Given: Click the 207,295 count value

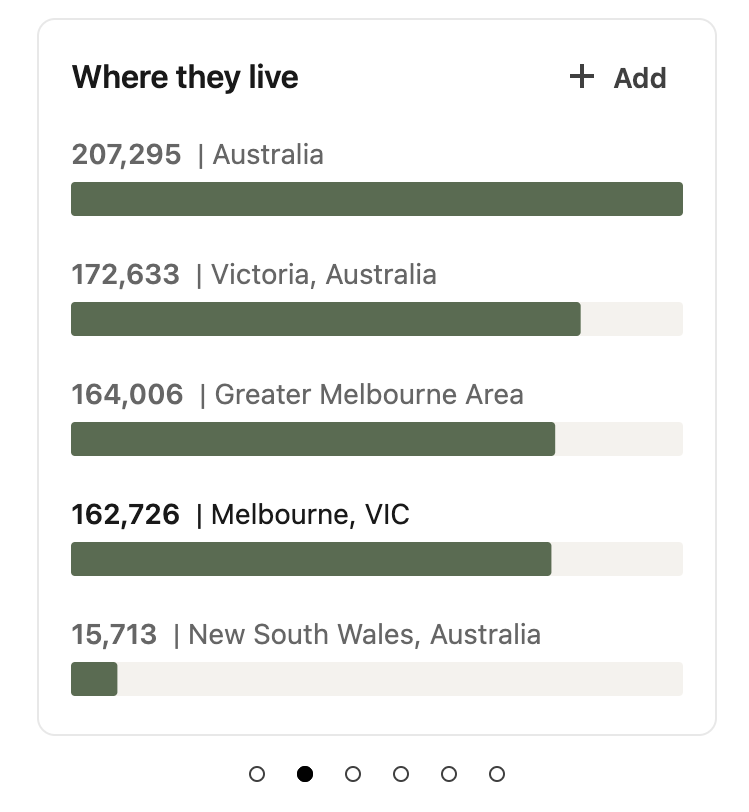Looking at the screenshot, I should pos(127,154).
